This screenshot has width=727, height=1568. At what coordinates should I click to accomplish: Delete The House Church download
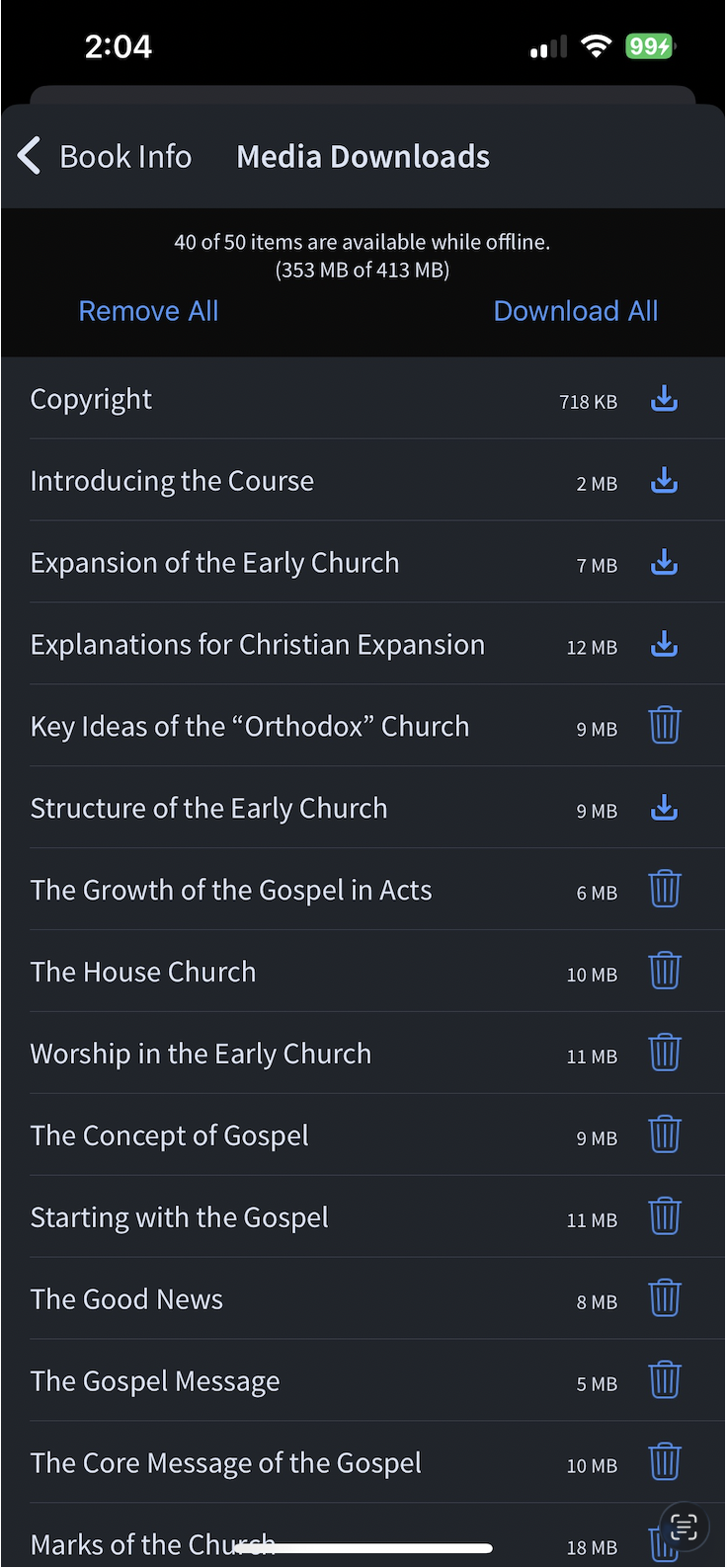(665, 972)
